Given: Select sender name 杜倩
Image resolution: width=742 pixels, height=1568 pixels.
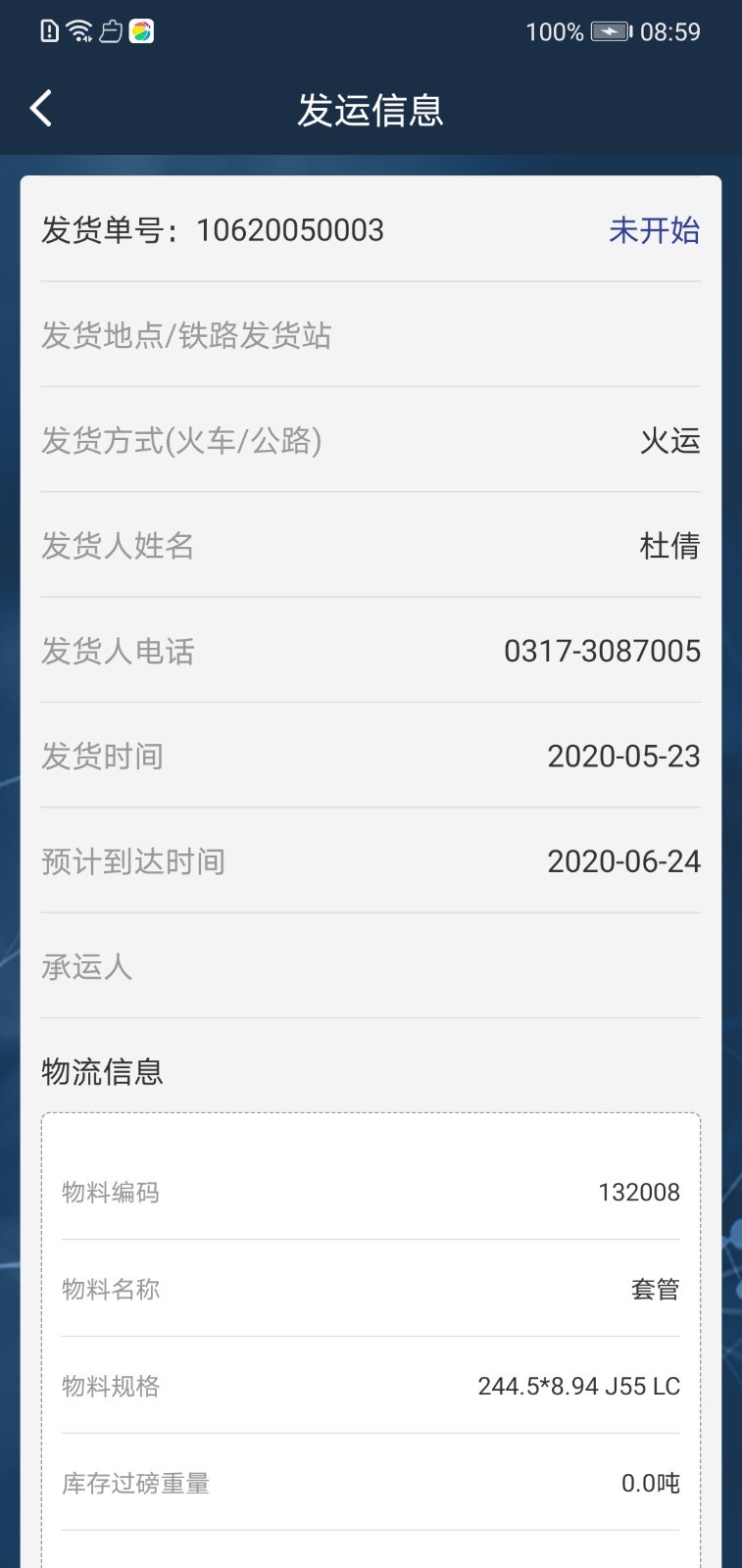Looking at the screenshot, I should (669, 547).
